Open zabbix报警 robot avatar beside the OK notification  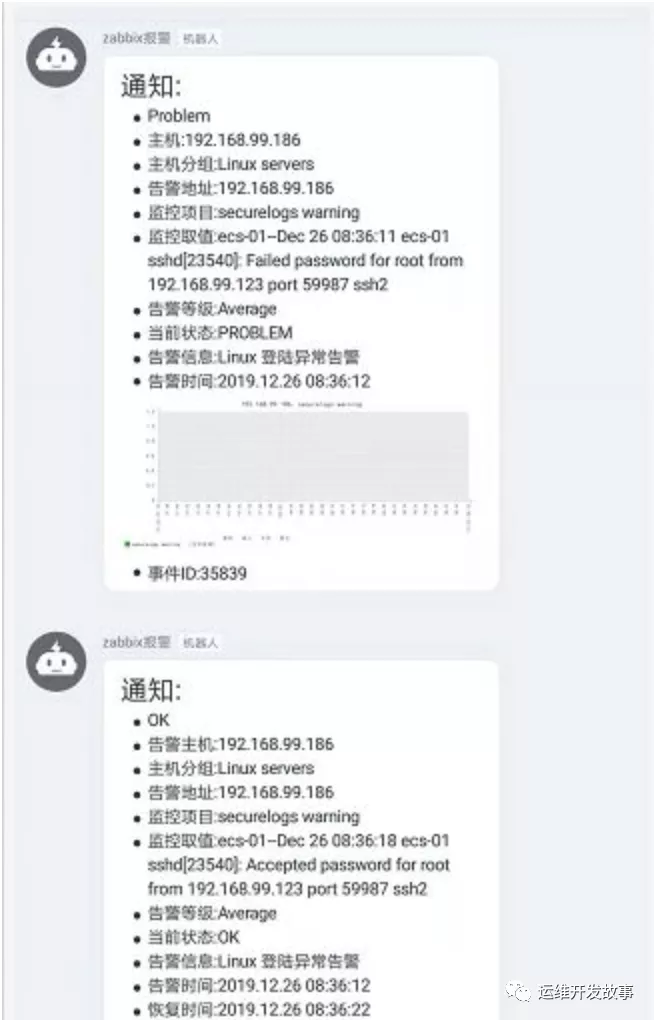[x=56, y=661]
